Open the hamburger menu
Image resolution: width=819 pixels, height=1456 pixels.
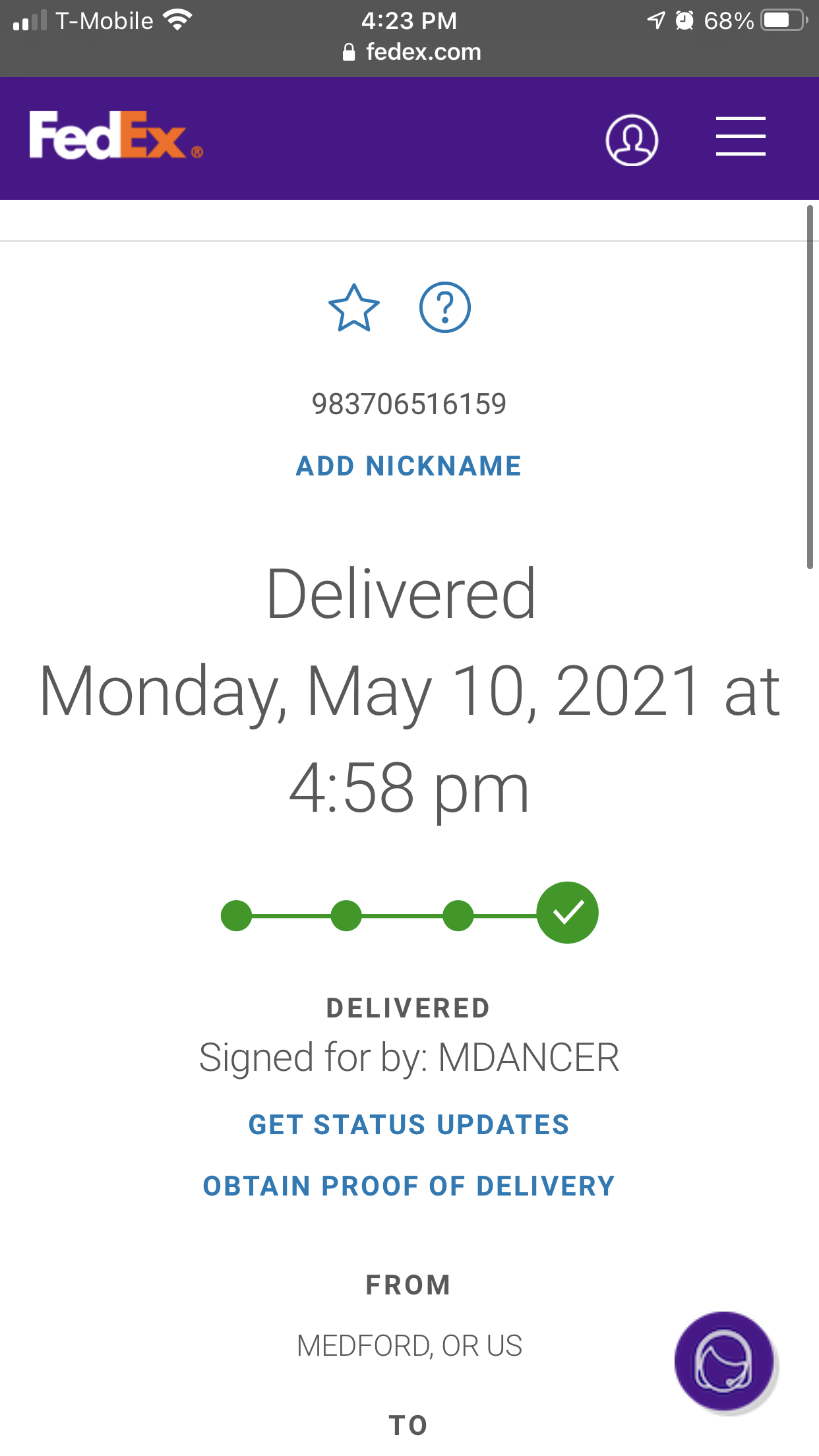[740, 136]
